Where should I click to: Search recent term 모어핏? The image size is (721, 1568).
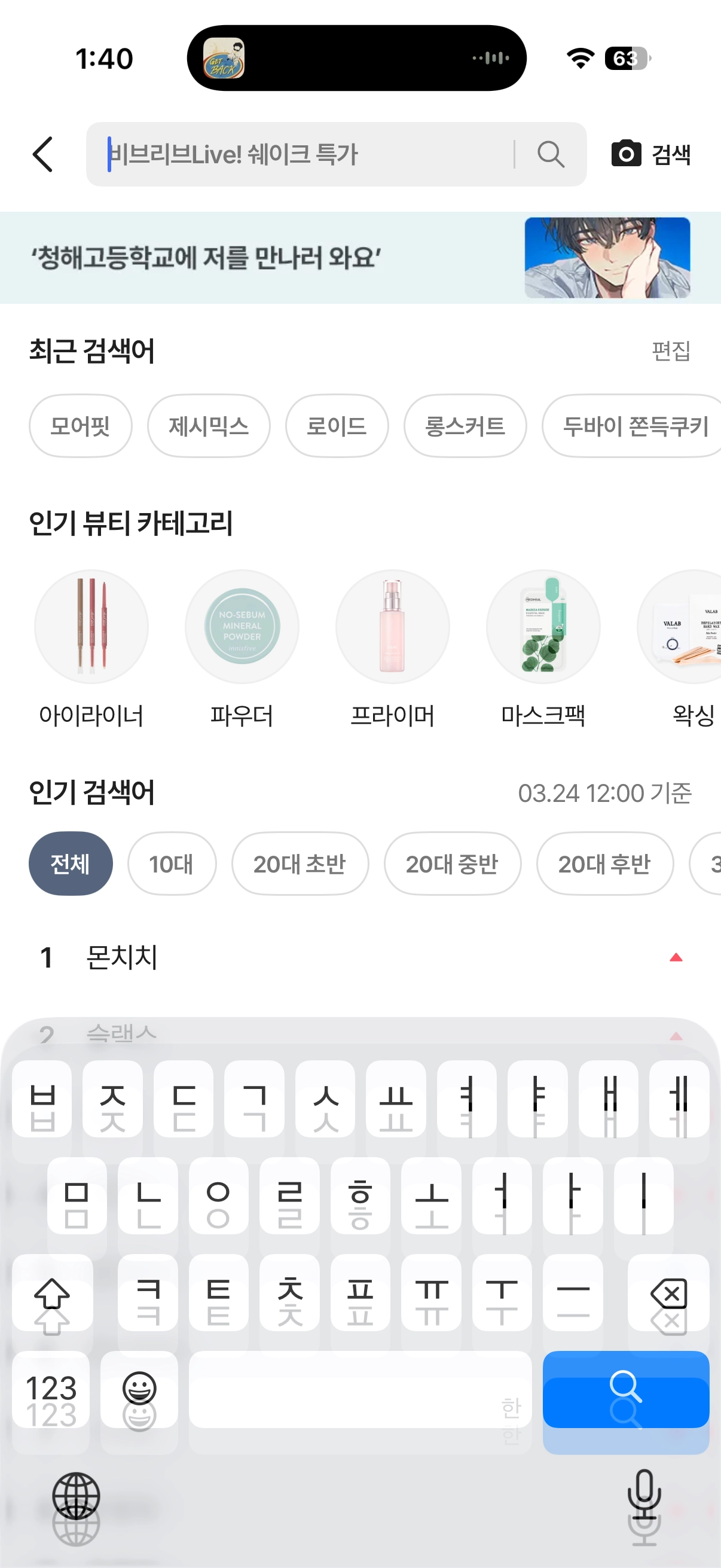pyautogui.click(x=80, y=426)
